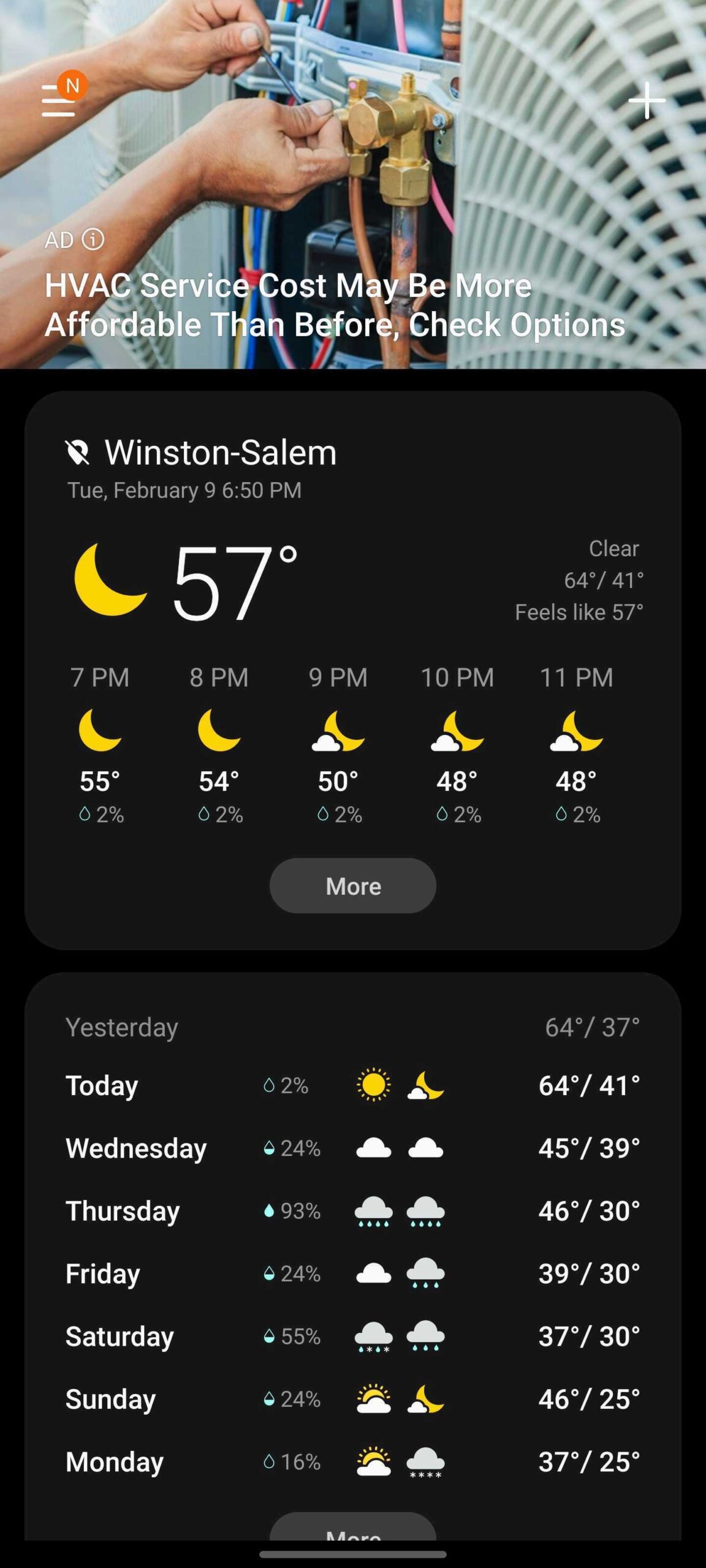Open Thursday's forecast row
706x1568 pixels.
[x=352, y=1211]
